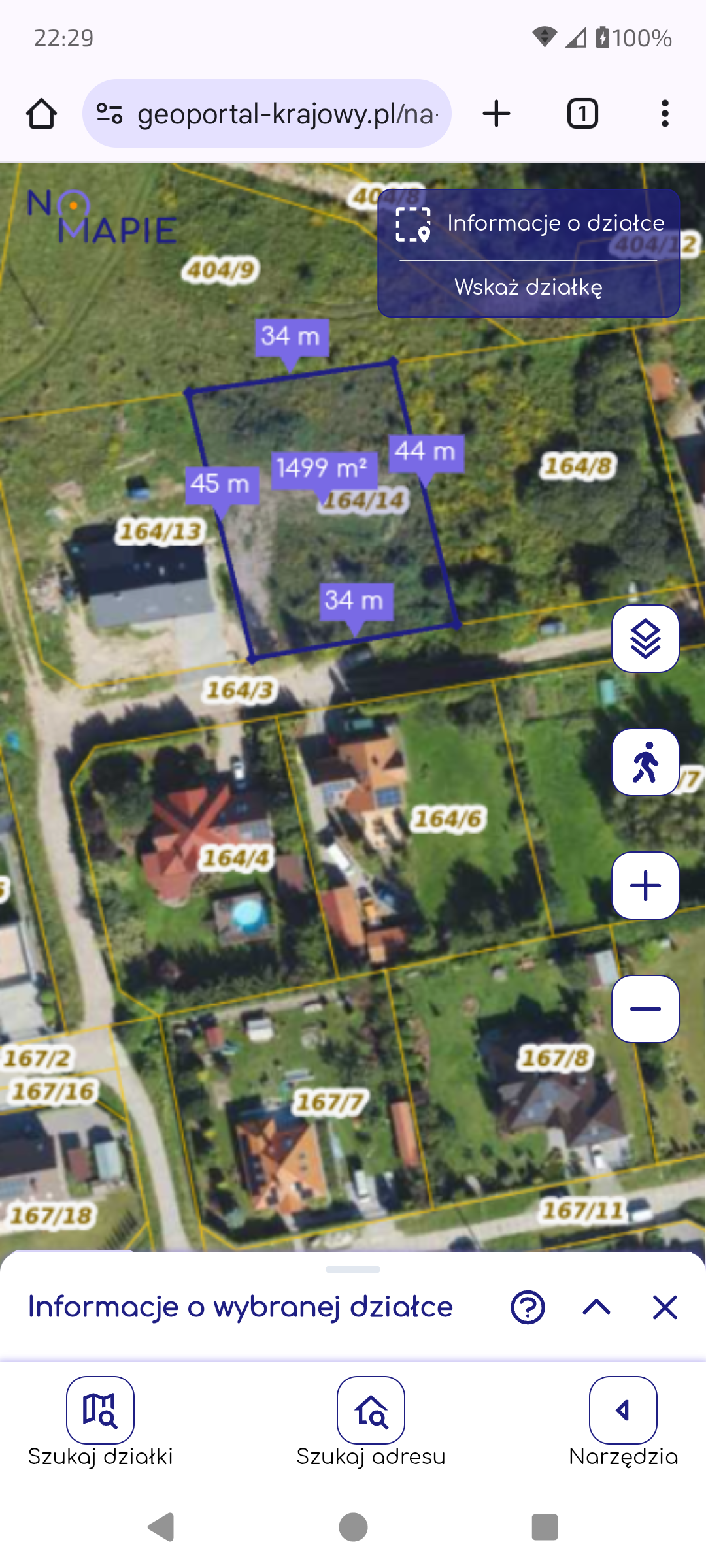Image resolution: width=706 pixels, height=1568 pixels.
Task: Open a new browser tab
Action: [496, 114]
